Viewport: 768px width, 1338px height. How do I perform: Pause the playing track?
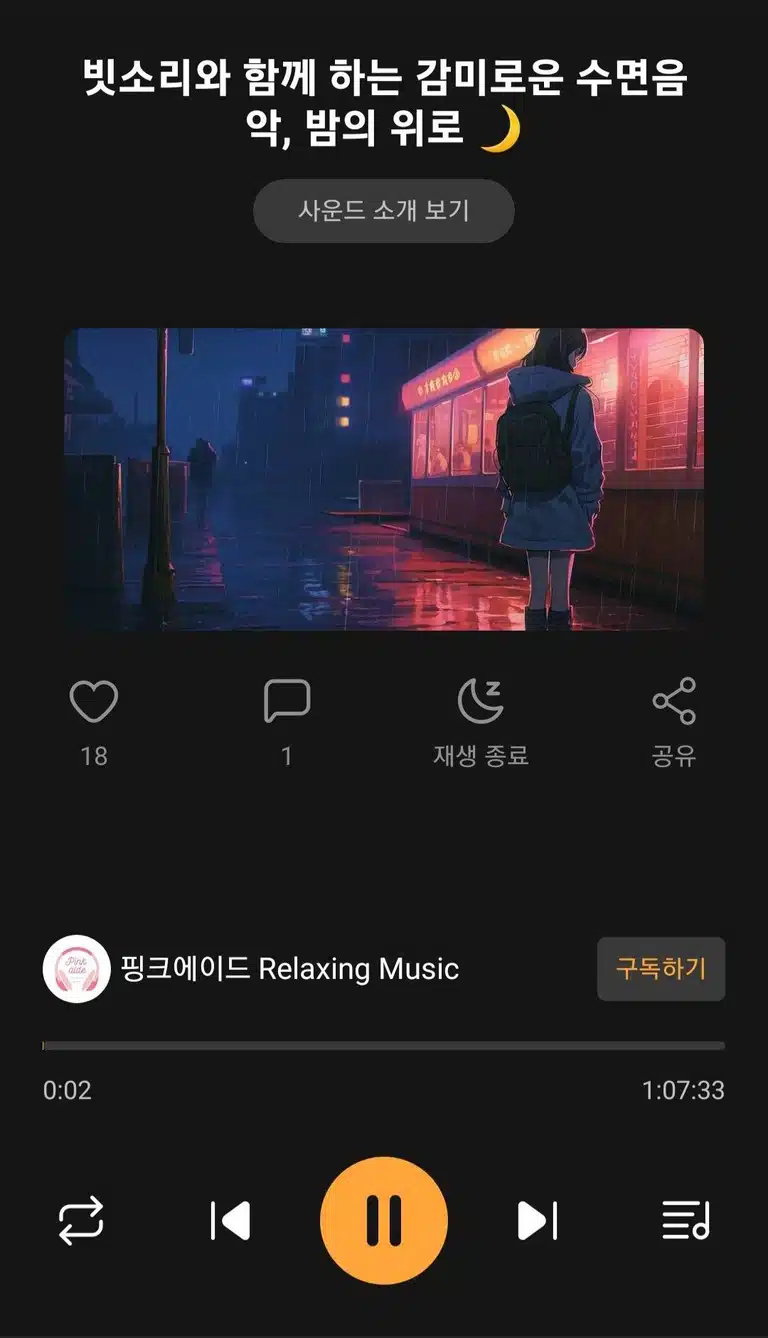[384, 1221]
